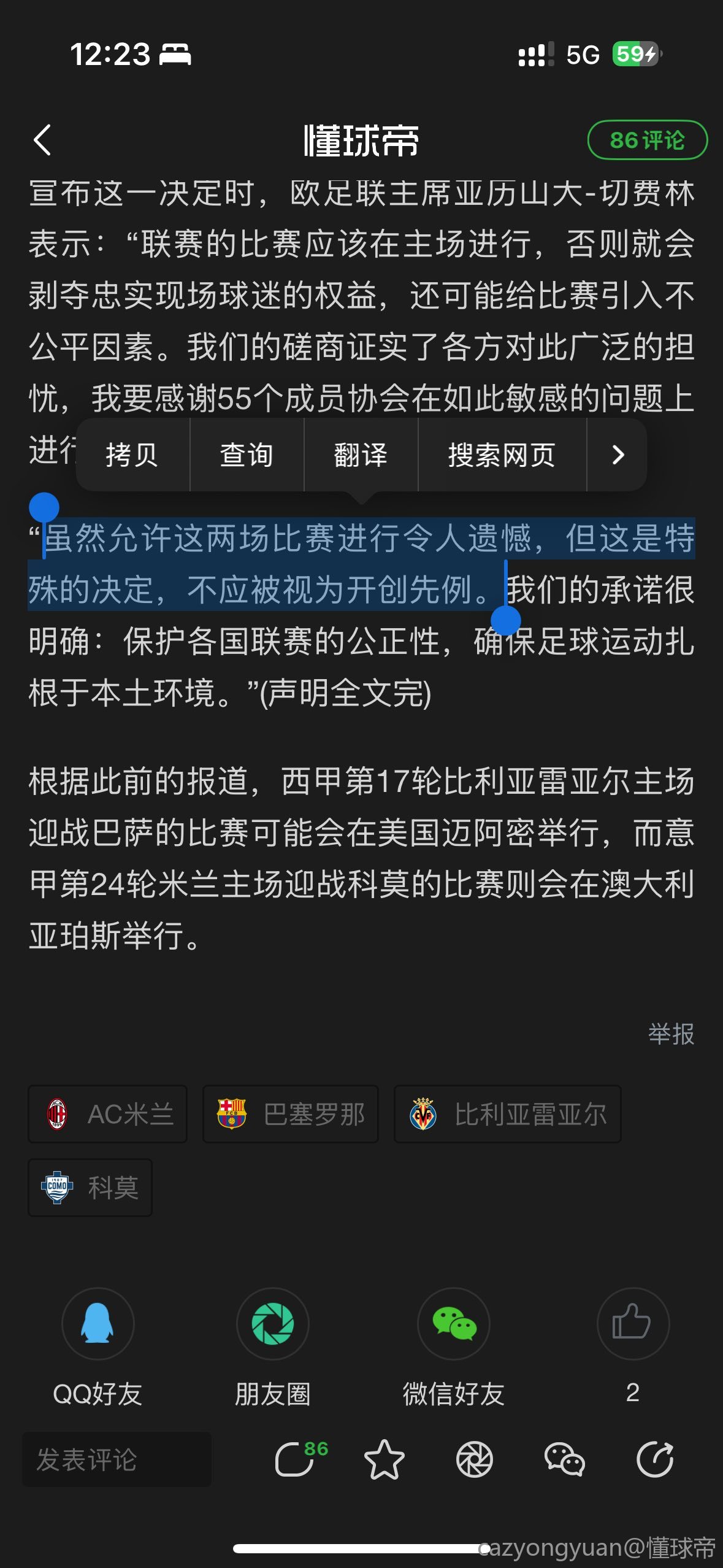Share the article to 微信好友
This screenshot has width=723, height=1568.
tap(454, 1324)
